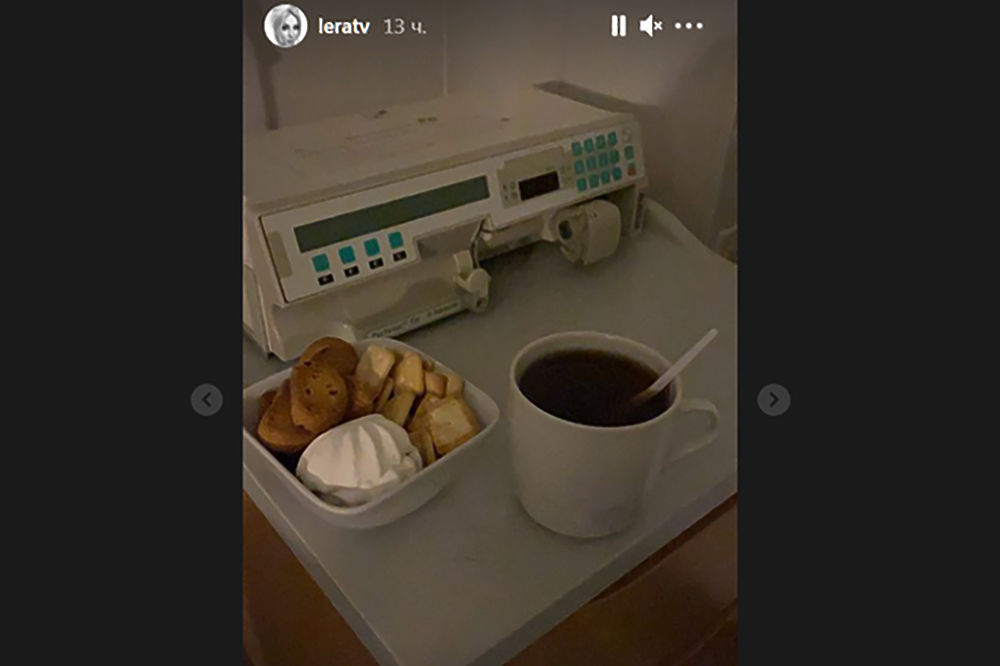The image size is (1000, 666).
Task: Unmute the story sound
Action: pyautogui.click(x=651, y=26)
